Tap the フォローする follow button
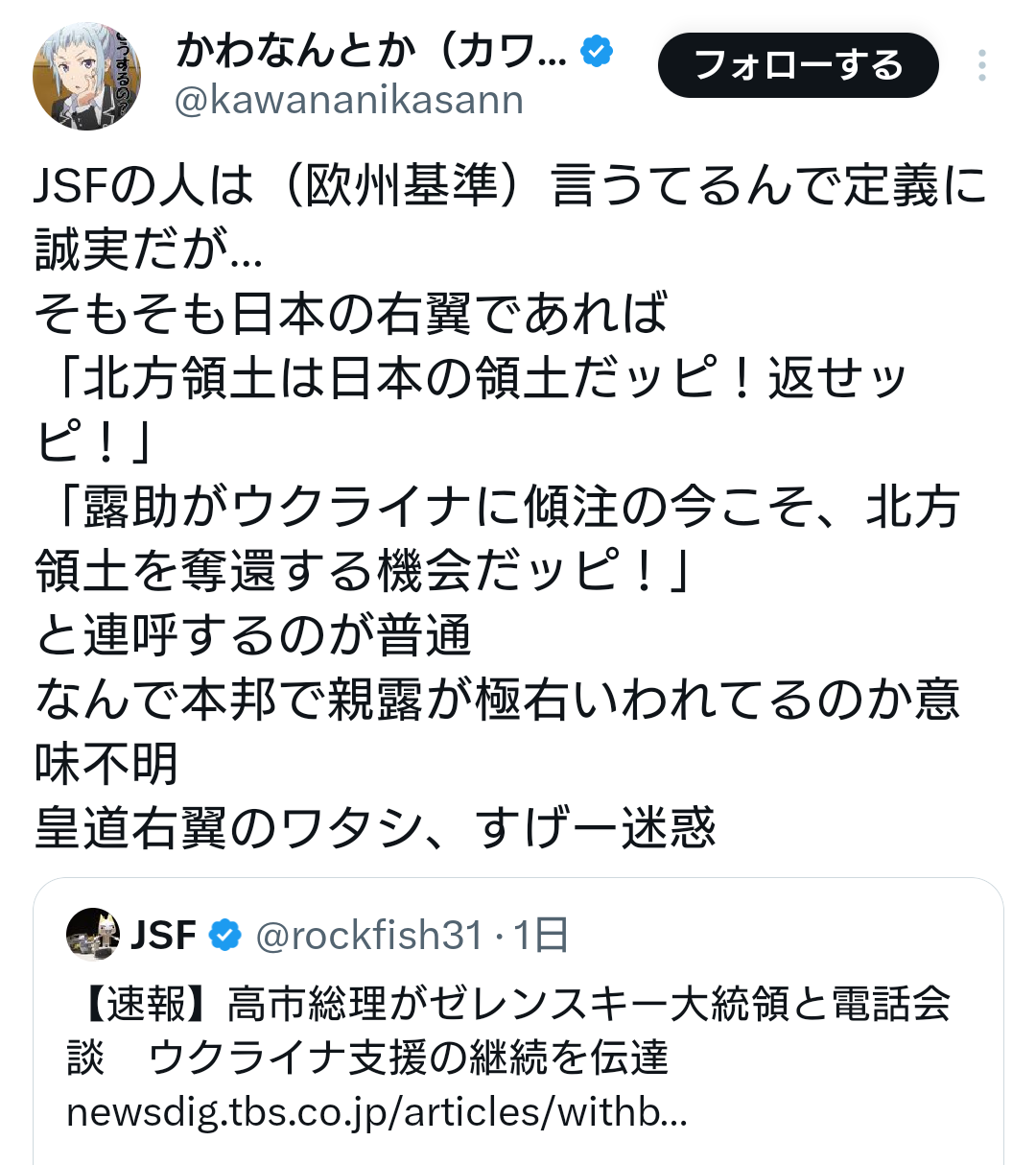This screenshot has width=1036, height=1165. pos(797,65)
